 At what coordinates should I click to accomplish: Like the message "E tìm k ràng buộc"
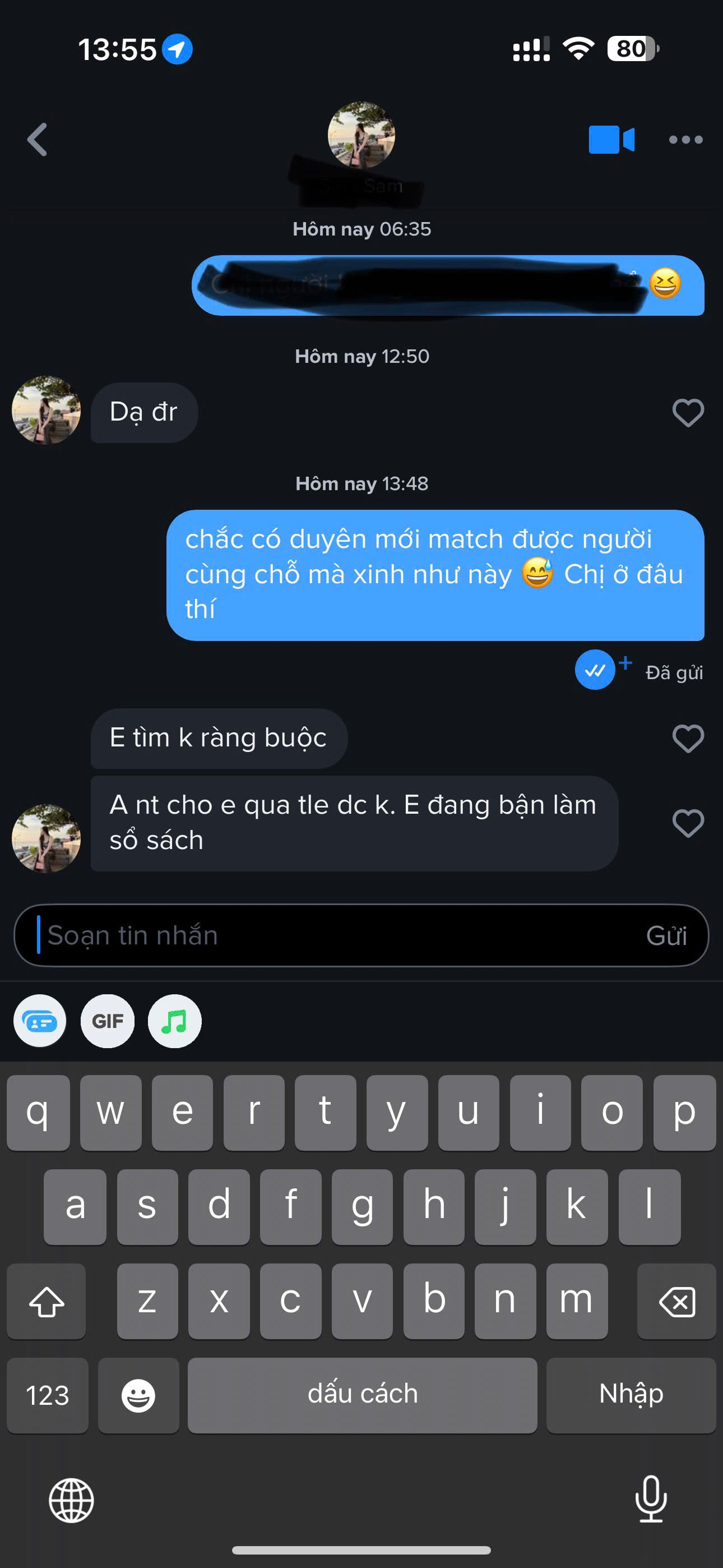tap(688, 739)
